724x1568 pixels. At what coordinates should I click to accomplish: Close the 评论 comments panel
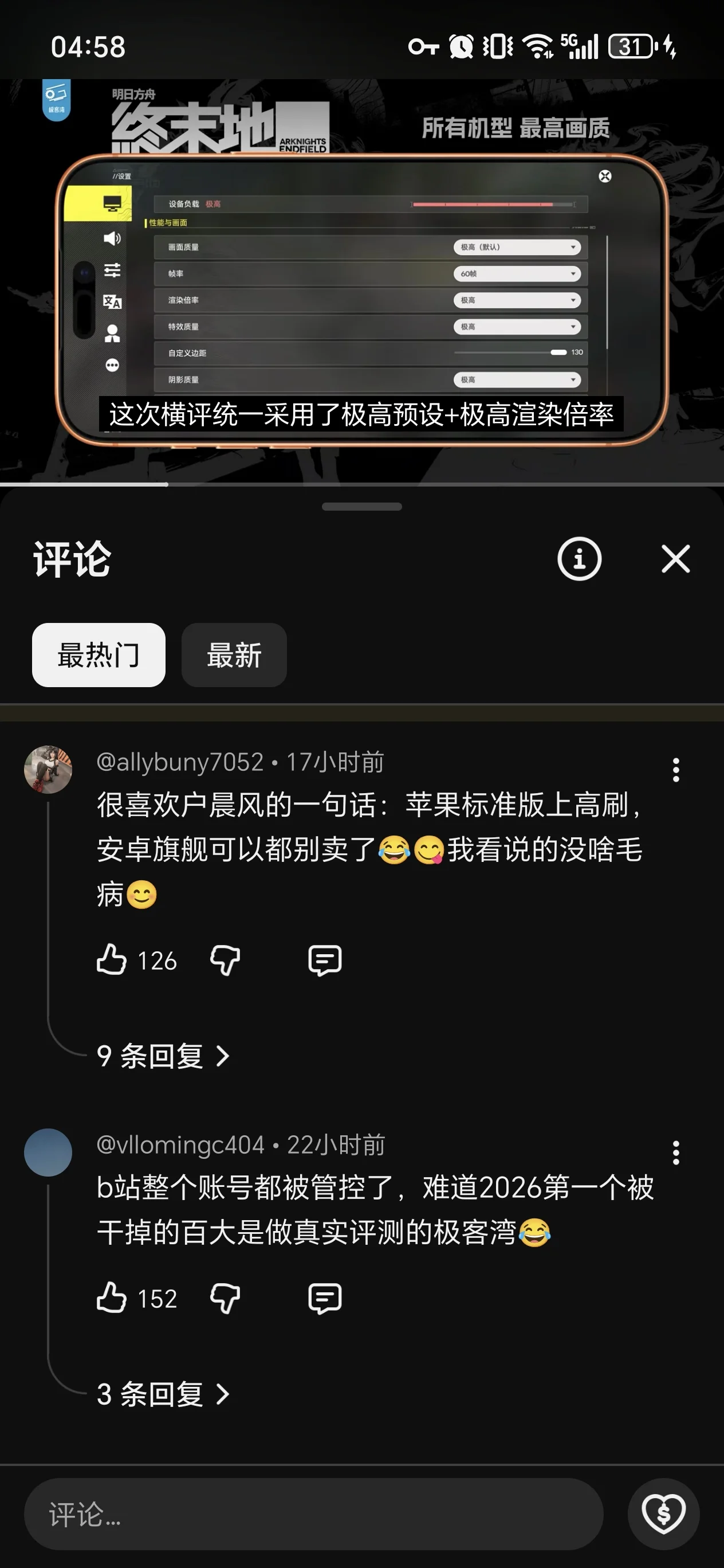point(675,559)
